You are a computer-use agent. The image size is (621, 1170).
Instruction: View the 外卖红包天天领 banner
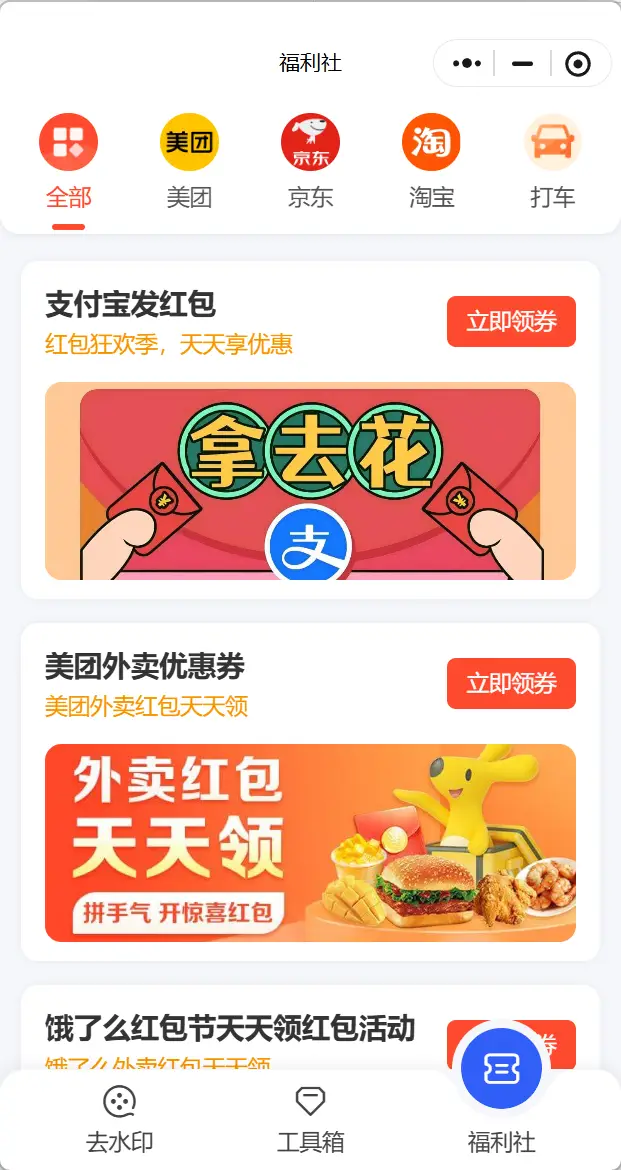click(x=310, y=842)
